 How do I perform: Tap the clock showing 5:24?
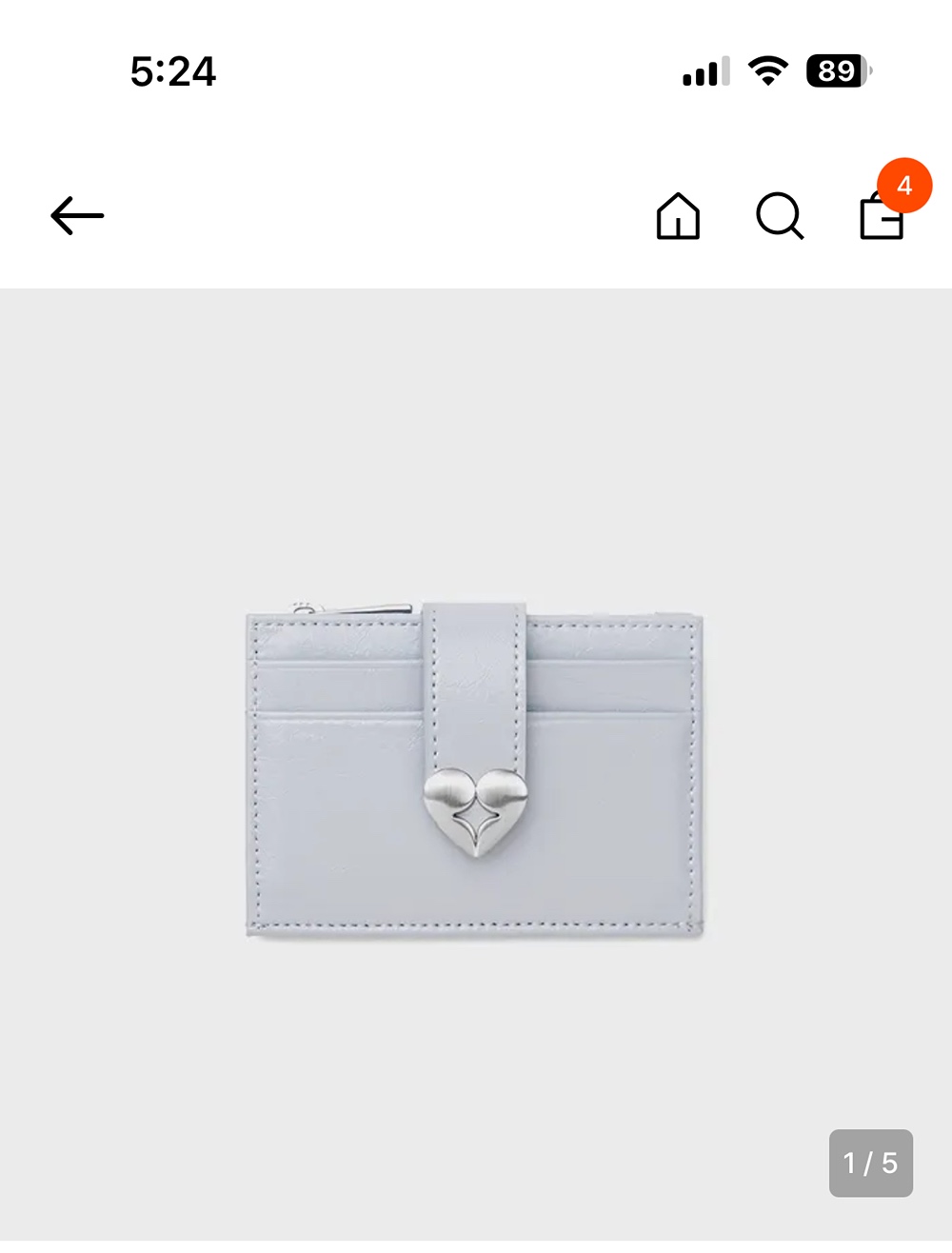[172, 73]
